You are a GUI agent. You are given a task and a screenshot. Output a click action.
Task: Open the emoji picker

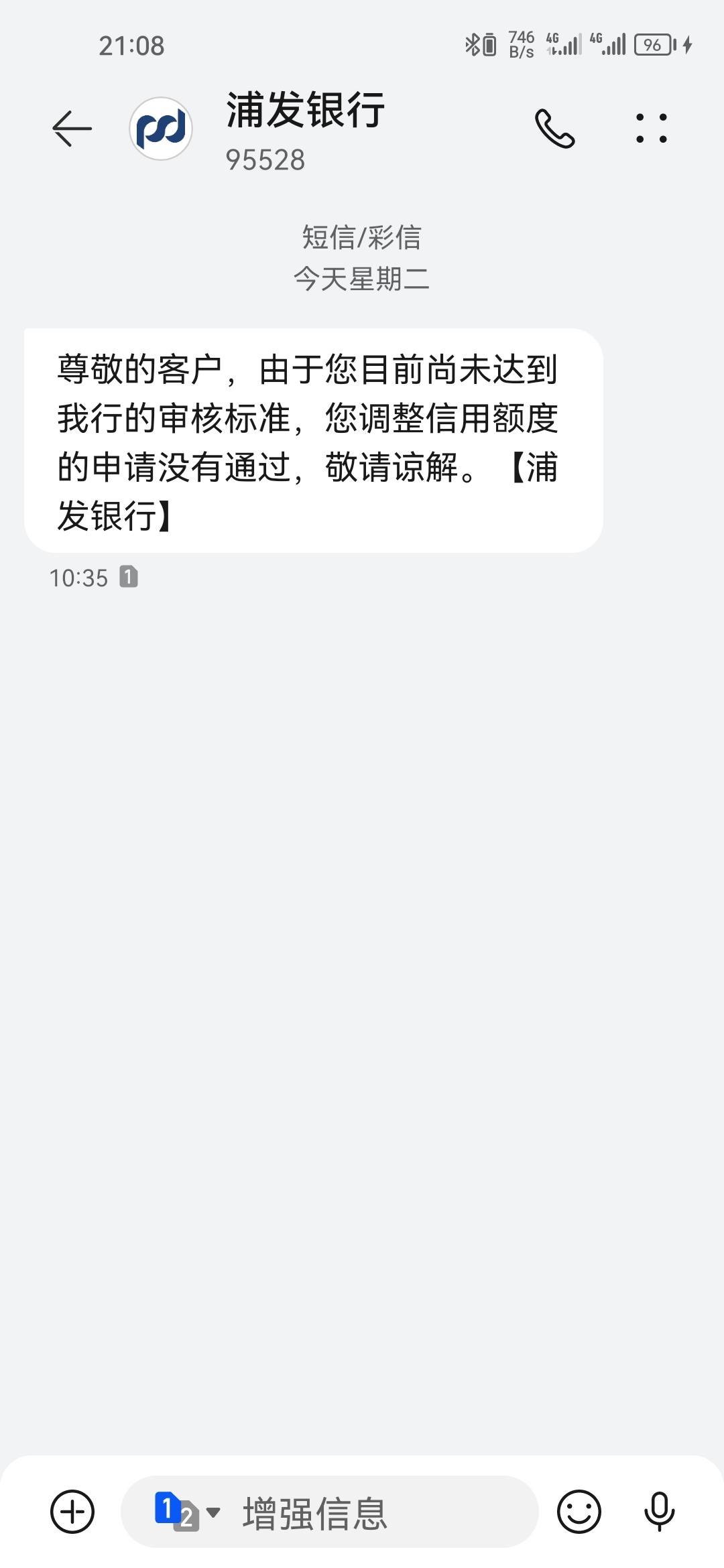coord(579,1511)
